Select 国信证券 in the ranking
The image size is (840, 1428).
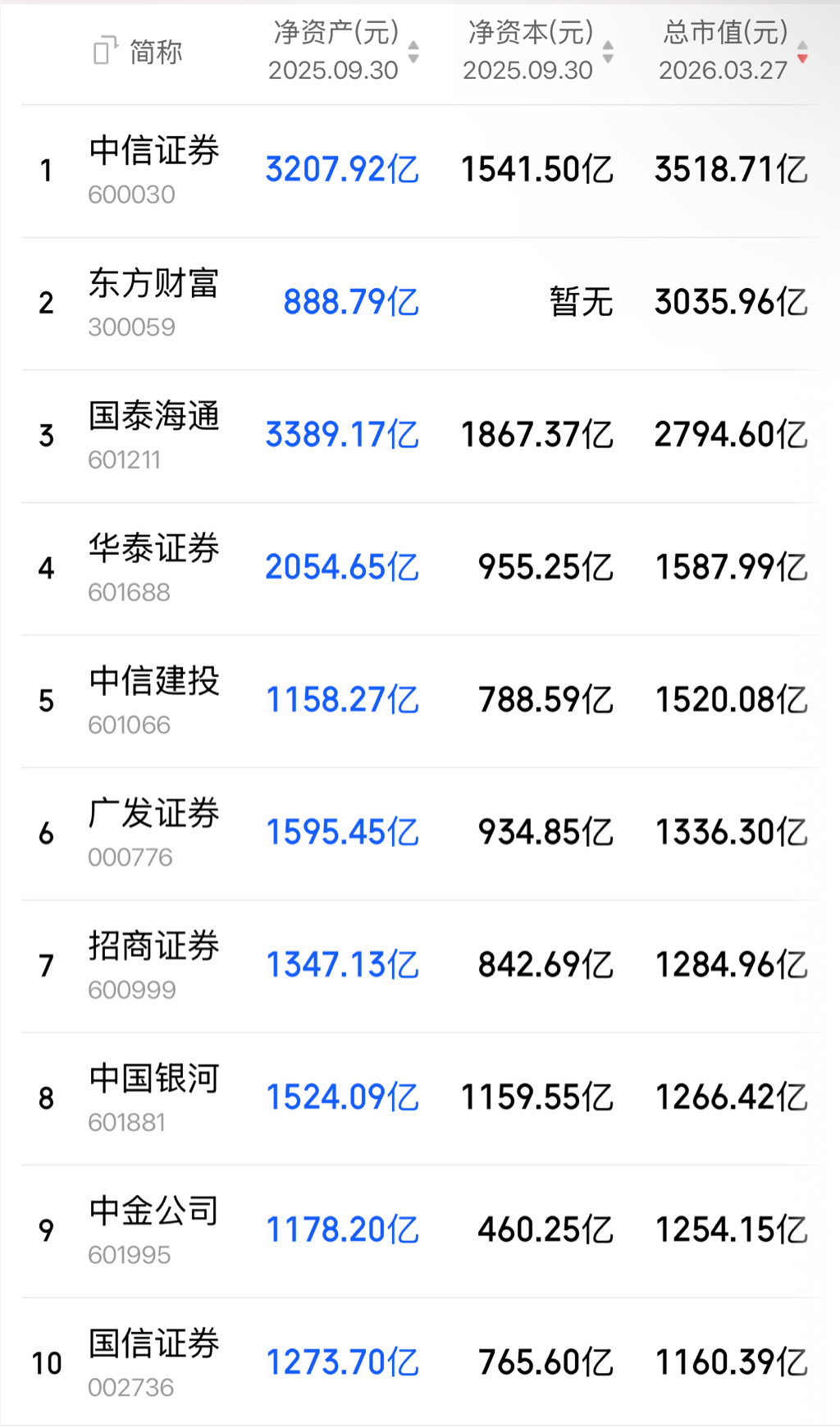[154, 1362]
